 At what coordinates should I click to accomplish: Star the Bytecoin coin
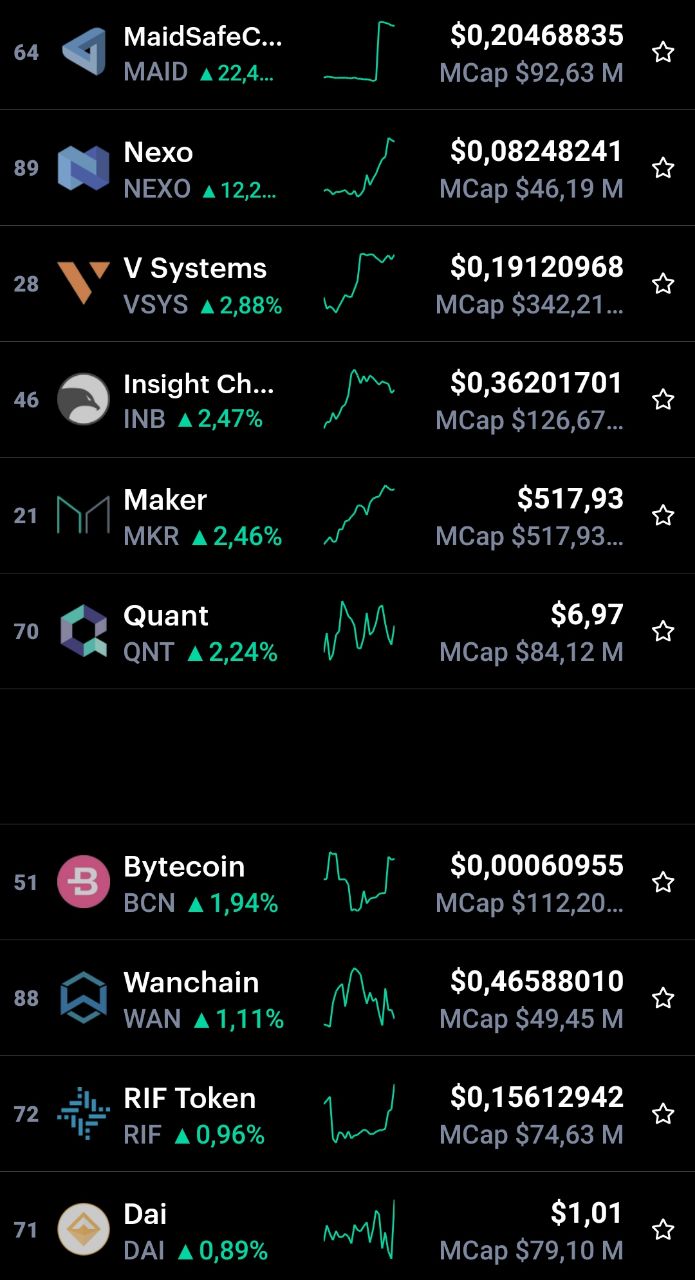[x=663, y=882]
